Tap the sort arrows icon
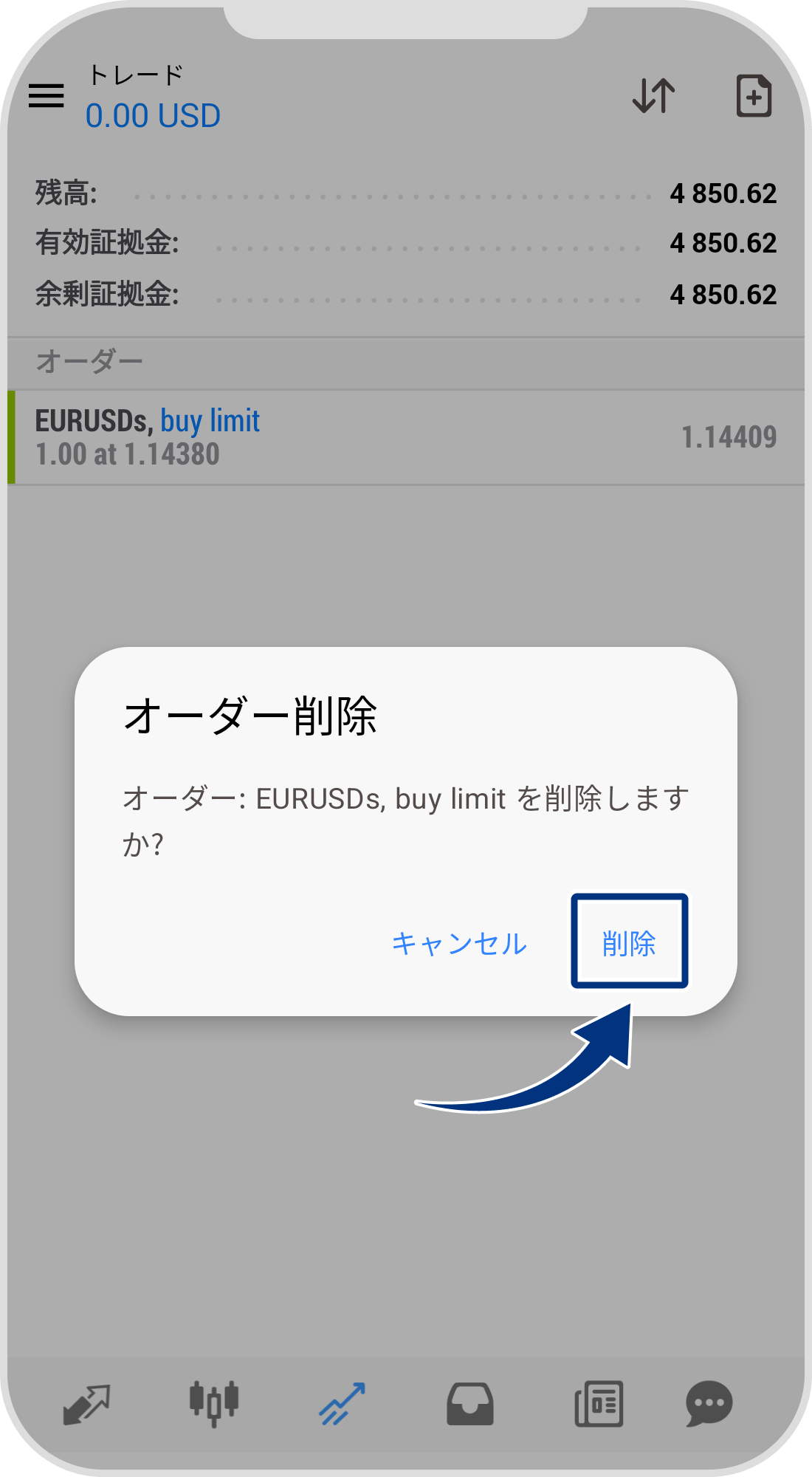 (x=654, y=96)
